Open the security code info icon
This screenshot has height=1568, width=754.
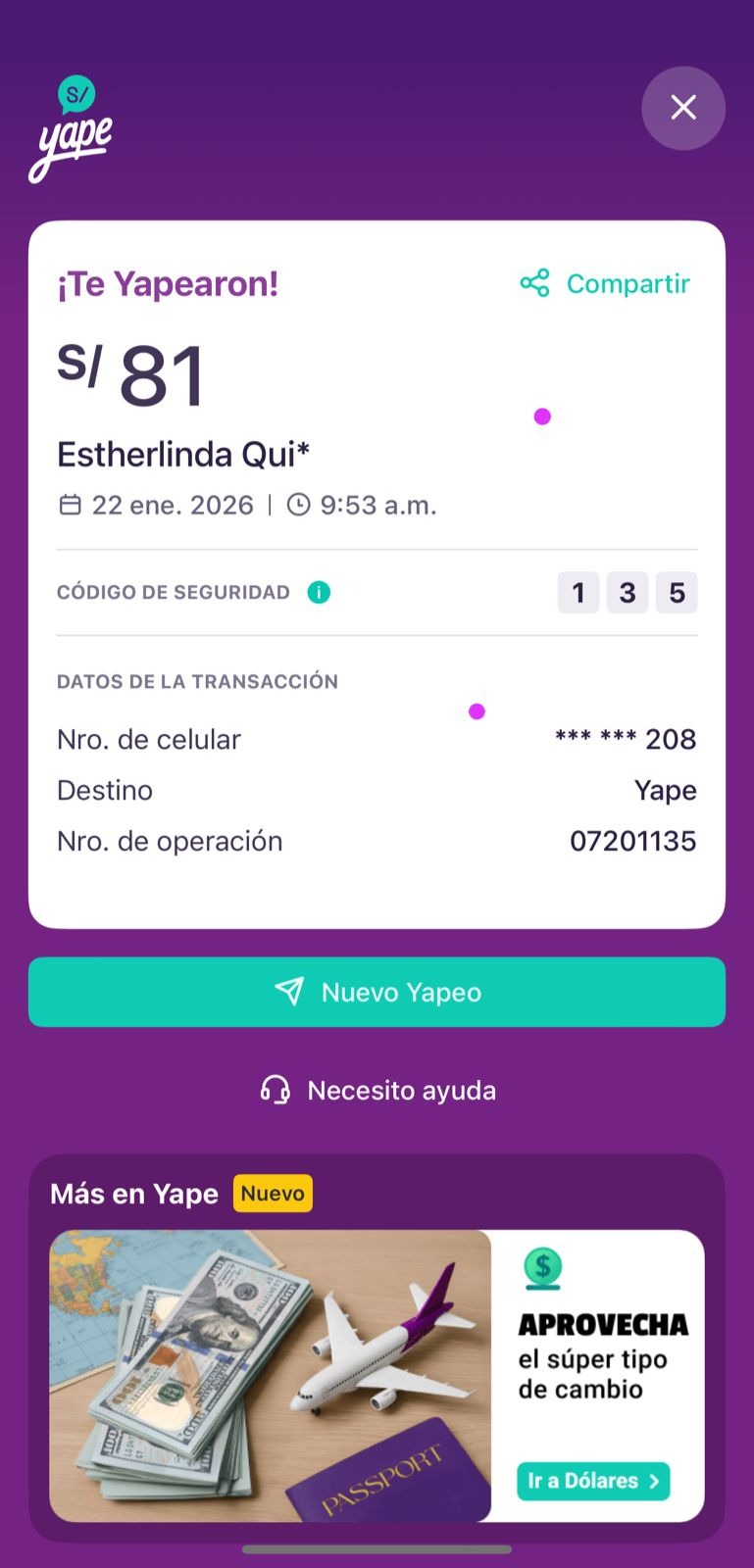[x=319, y=592]
